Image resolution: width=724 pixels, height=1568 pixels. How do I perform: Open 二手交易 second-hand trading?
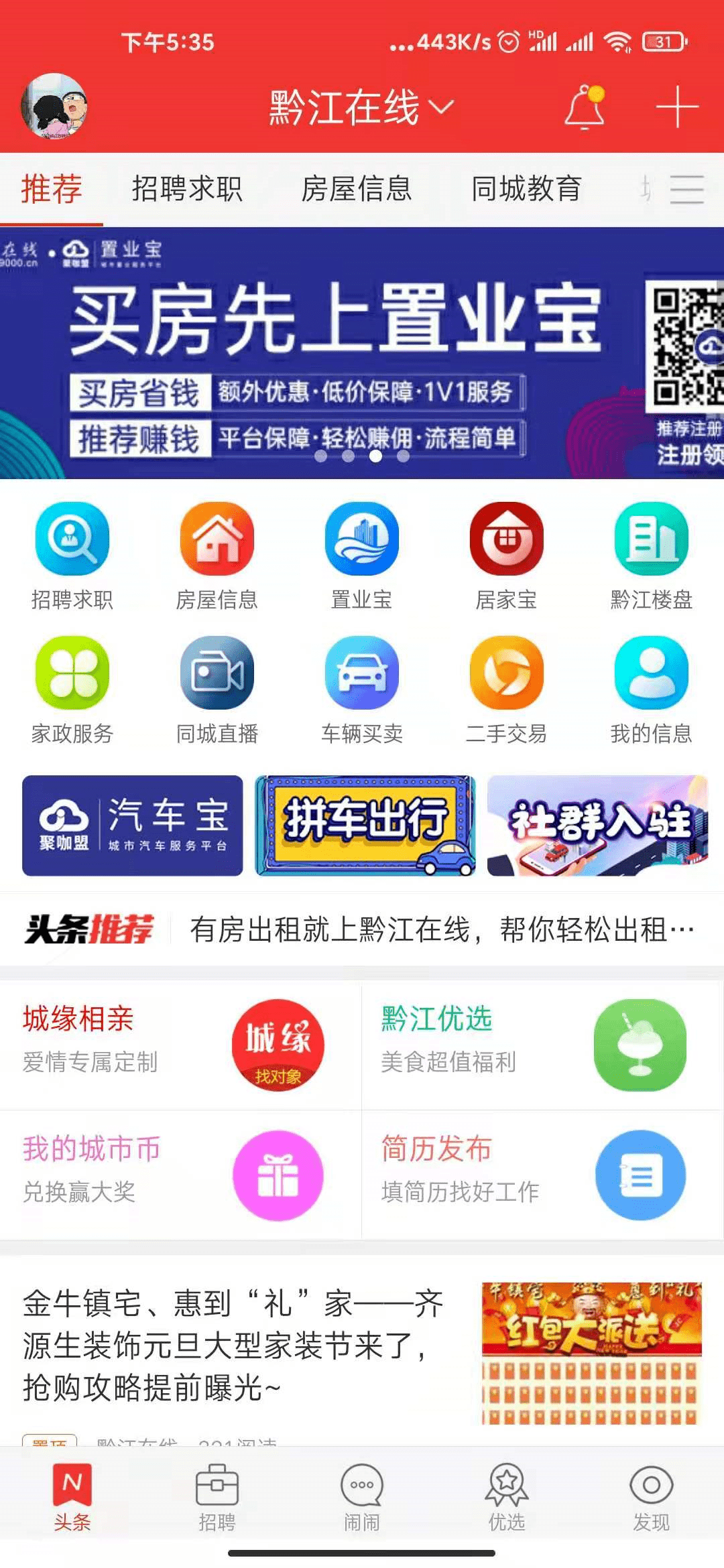tap(506, 690)
